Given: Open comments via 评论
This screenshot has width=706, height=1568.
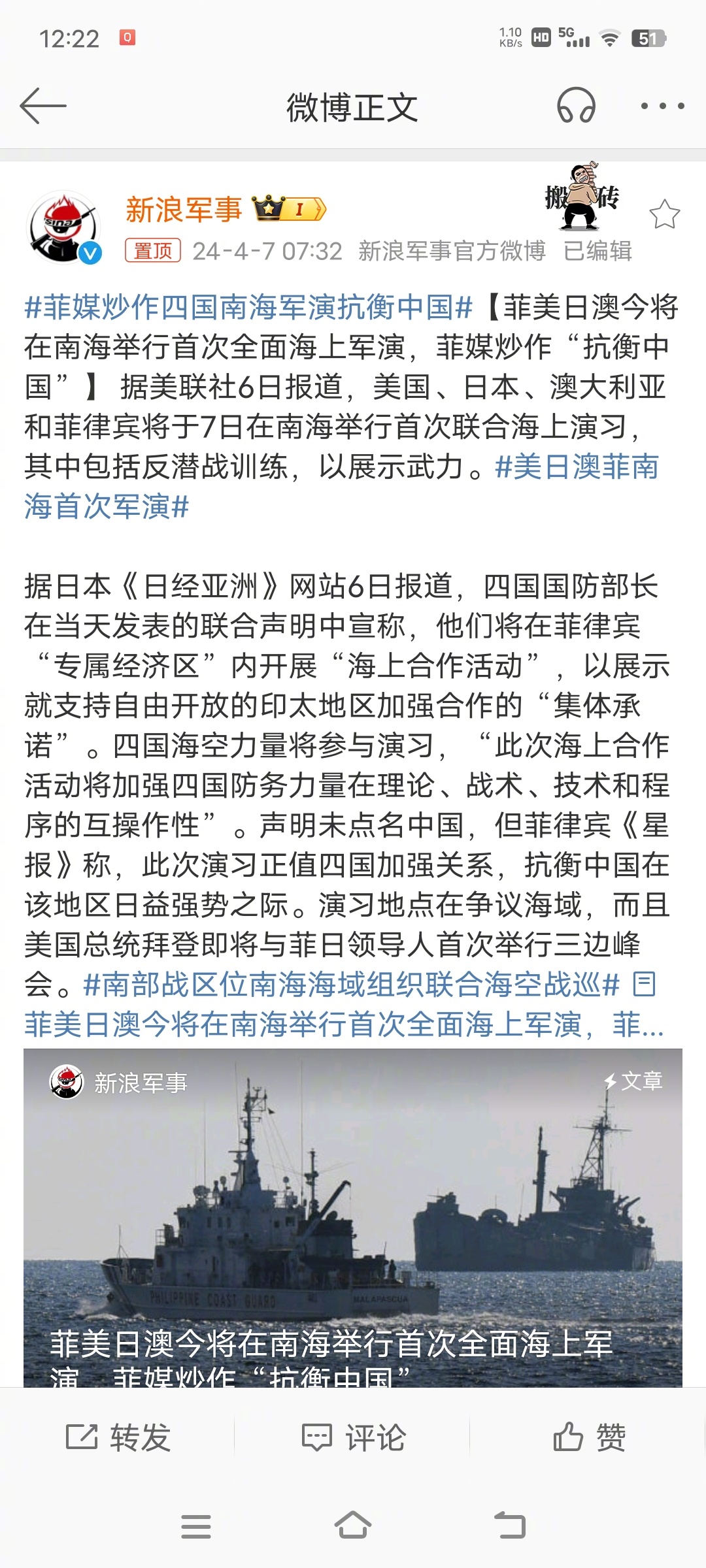Looking at the screenshot, I should pos(354,1437).
